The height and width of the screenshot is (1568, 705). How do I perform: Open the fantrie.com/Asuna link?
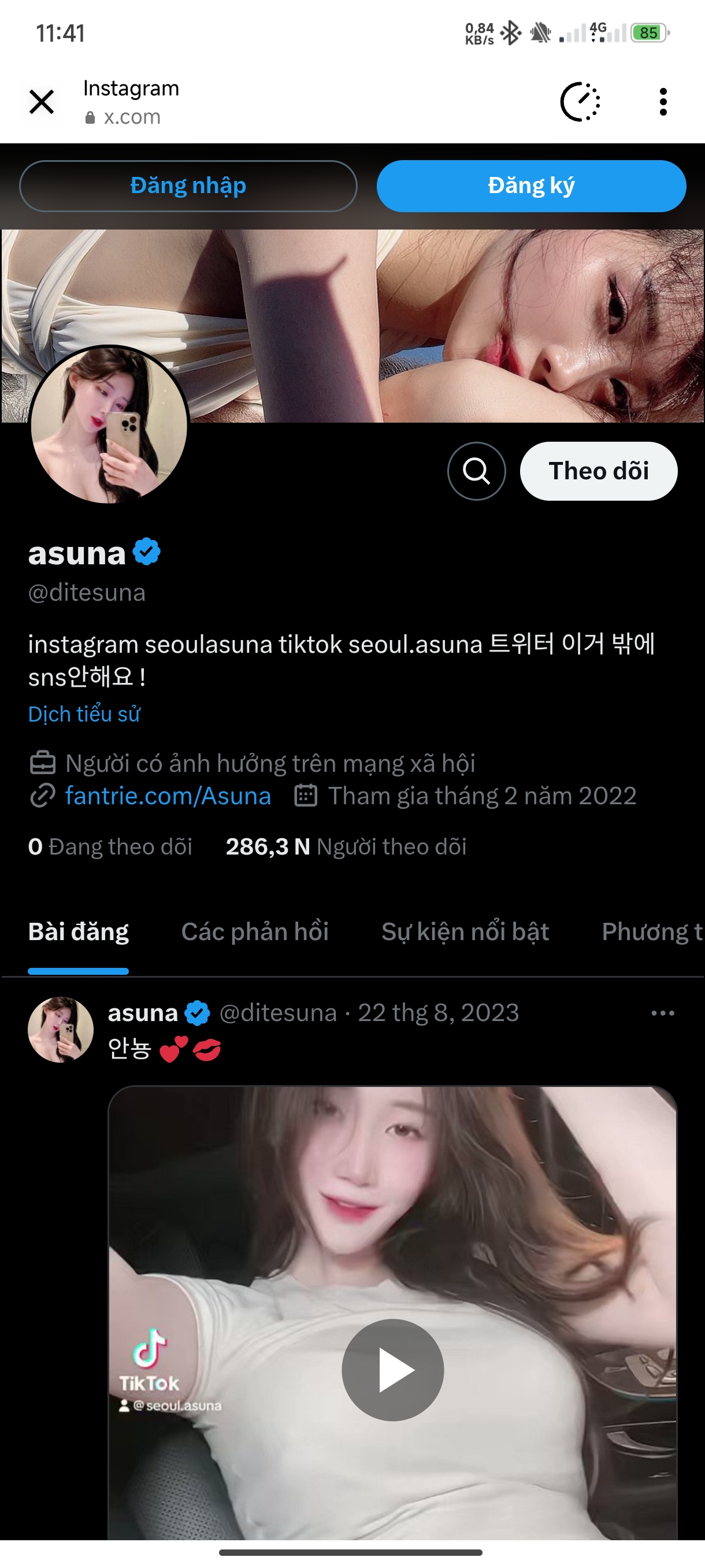(x=168, y=796)
